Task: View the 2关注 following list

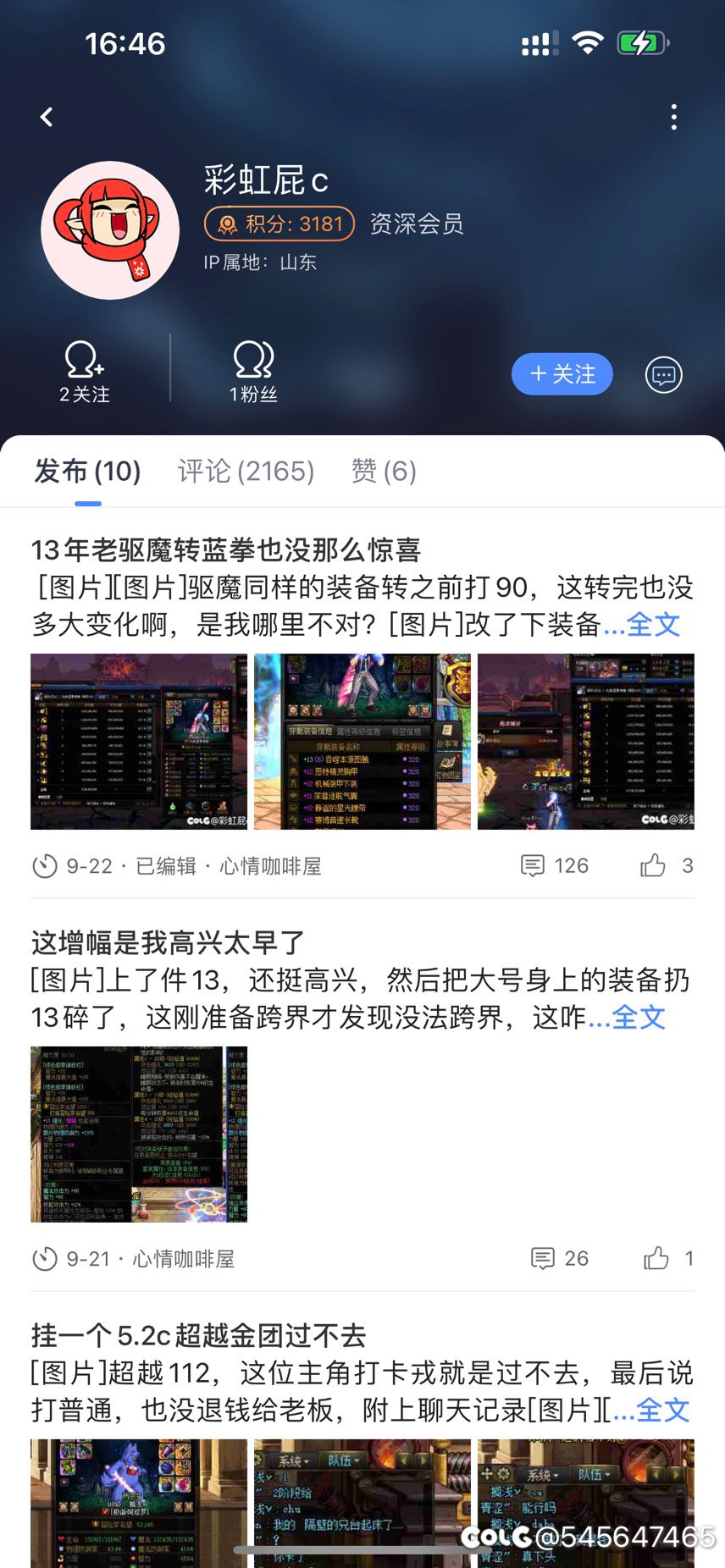Action: (85, 373)
